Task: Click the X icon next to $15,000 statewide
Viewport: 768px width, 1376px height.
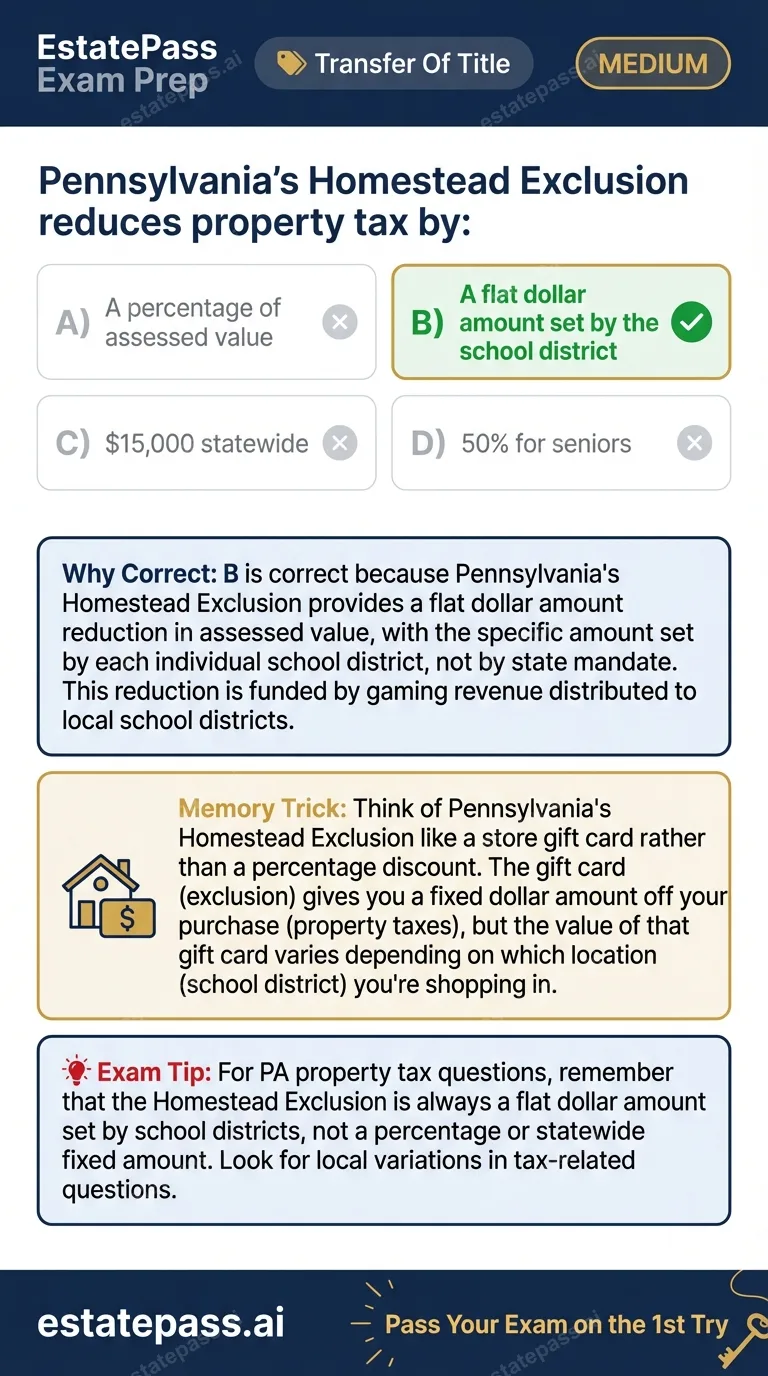Action: (339, 442)
